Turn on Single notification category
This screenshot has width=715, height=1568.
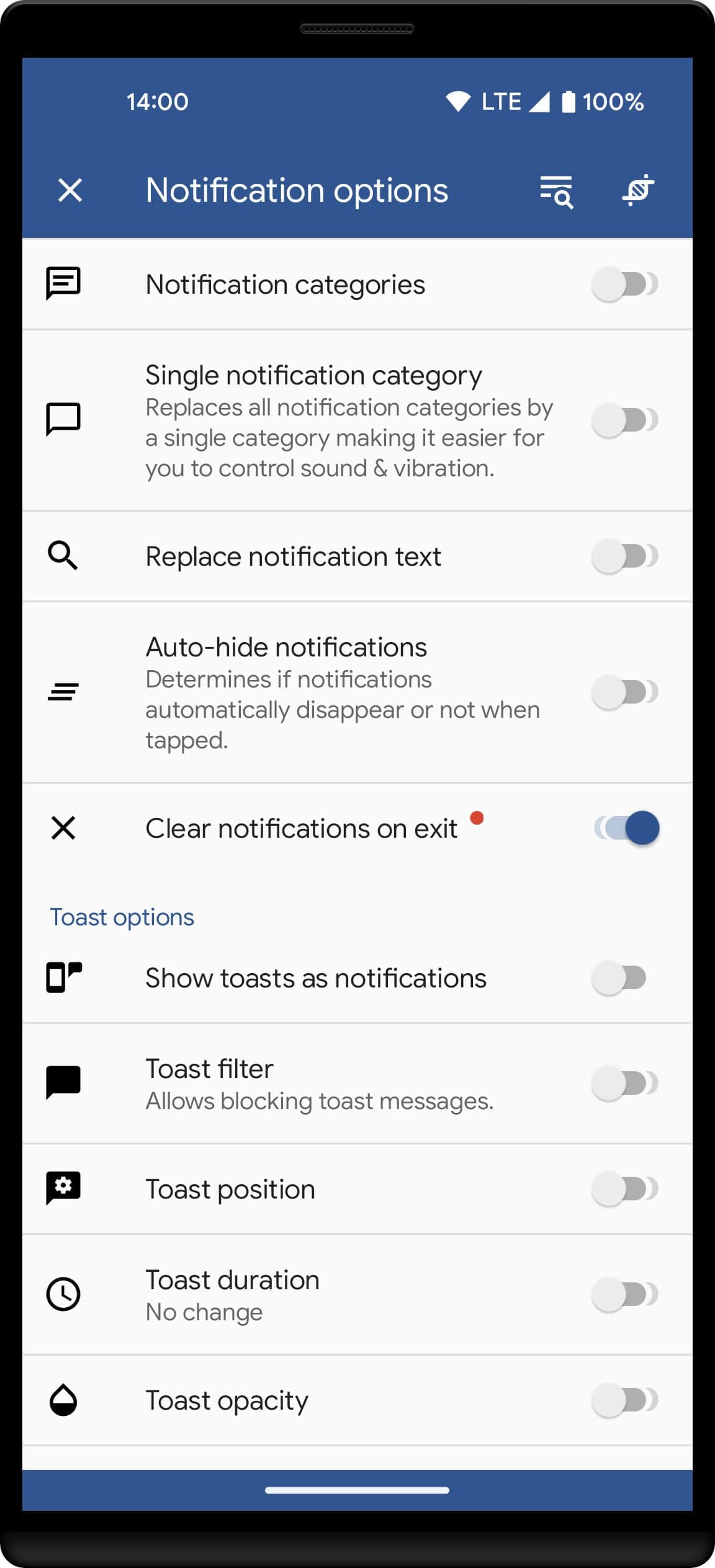pos(624,420)
